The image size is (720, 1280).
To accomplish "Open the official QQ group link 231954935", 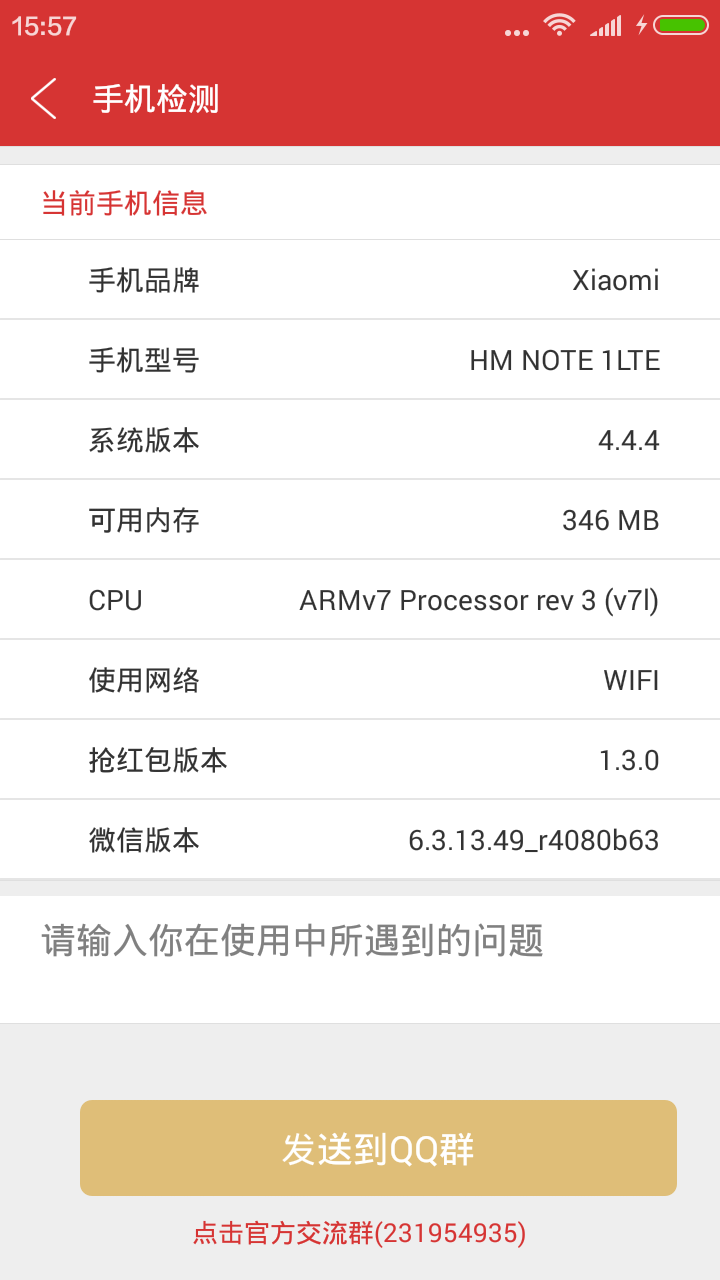I will [360, 1233].
